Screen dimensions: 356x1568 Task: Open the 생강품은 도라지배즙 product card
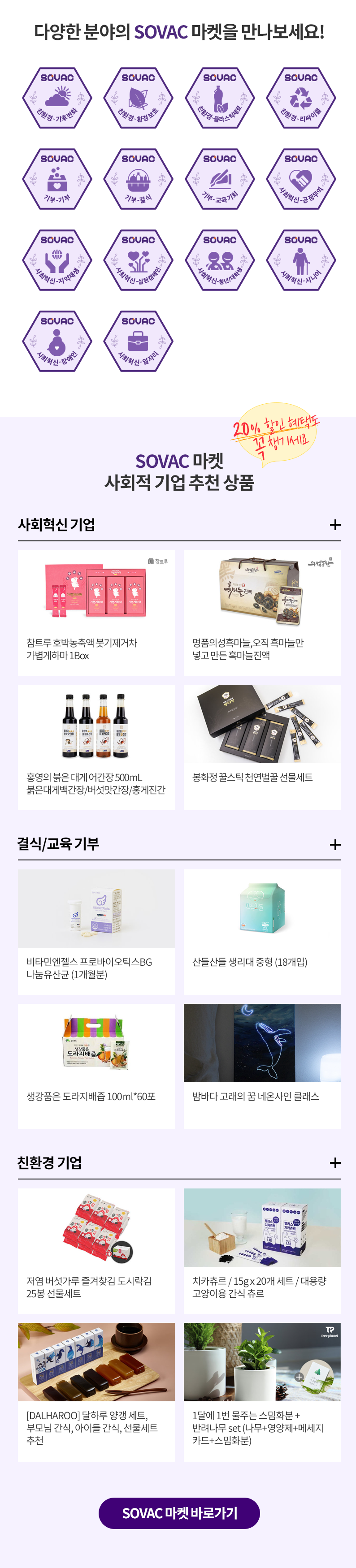(96, 1066)
